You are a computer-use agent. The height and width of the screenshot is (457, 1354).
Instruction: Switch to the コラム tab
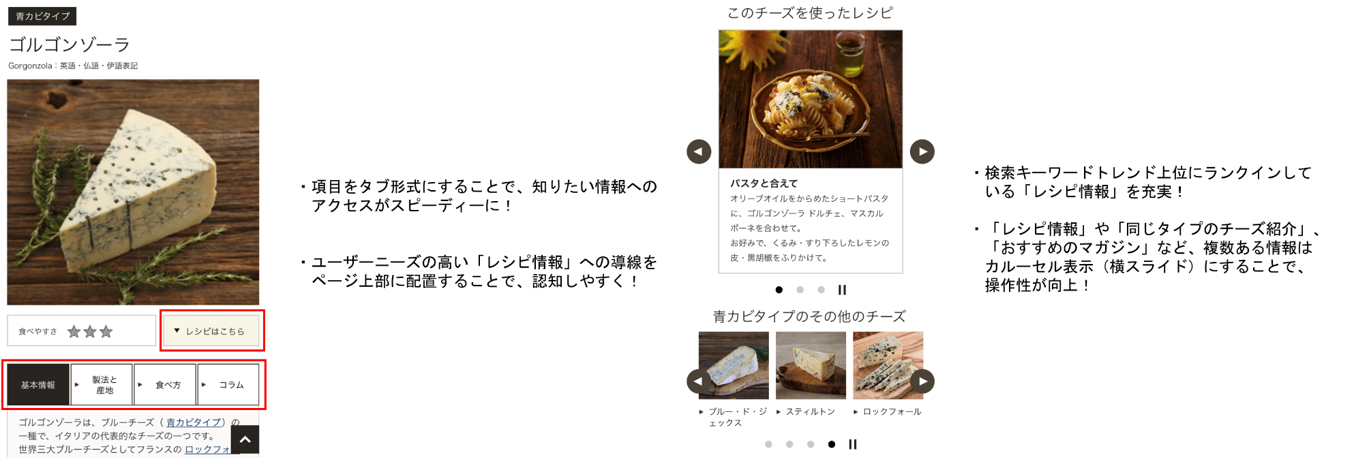click(229, 385)
